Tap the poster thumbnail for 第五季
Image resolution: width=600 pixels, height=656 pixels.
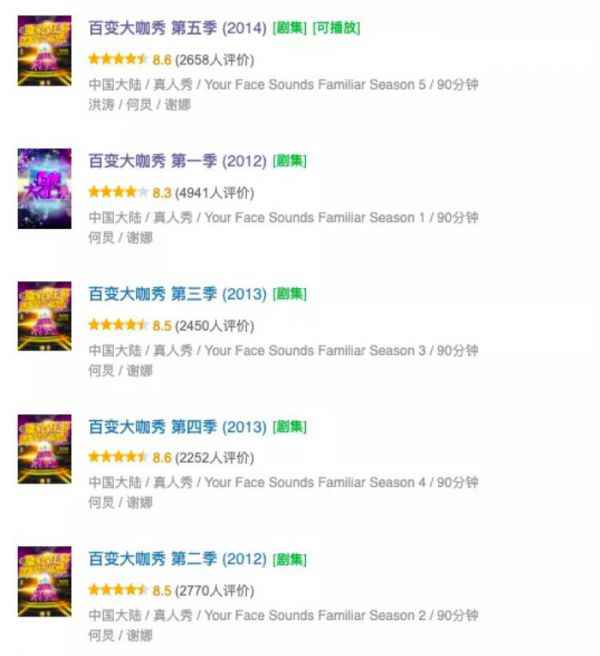coord(44,50)
